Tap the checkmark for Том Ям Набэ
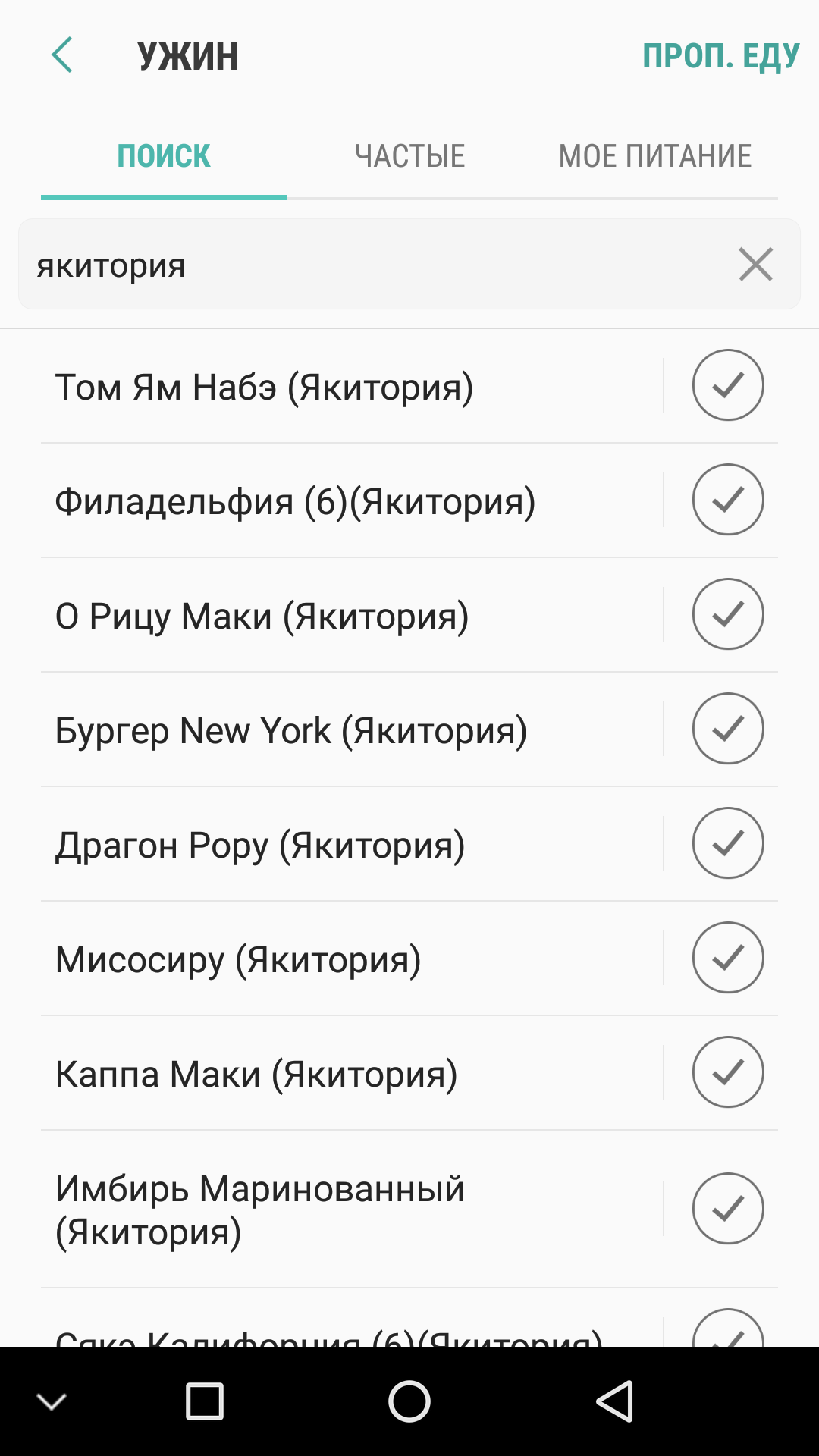 click(x=727, y=385)
